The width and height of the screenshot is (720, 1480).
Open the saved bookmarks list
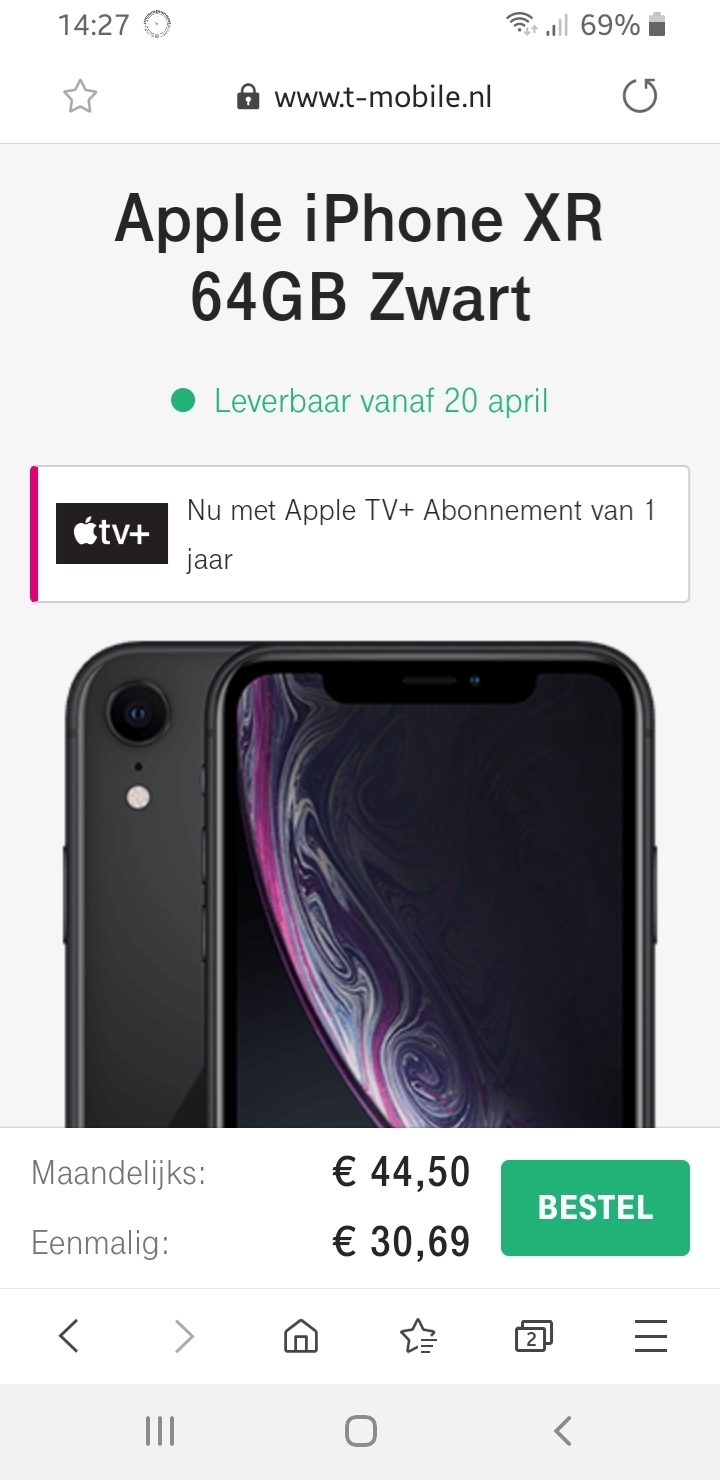[x=418, y=1336]
